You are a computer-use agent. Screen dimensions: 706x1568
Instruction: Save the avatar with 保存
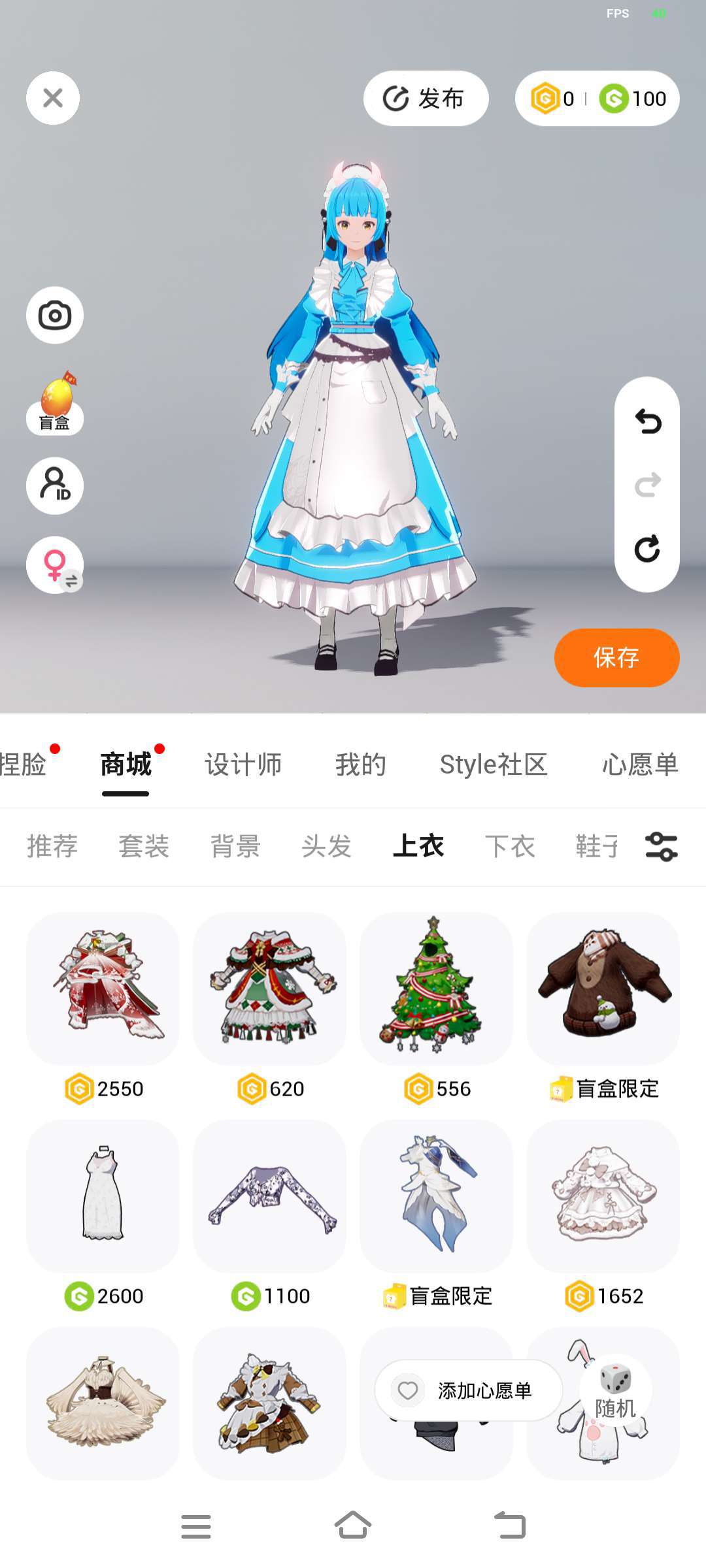(616, 657)
